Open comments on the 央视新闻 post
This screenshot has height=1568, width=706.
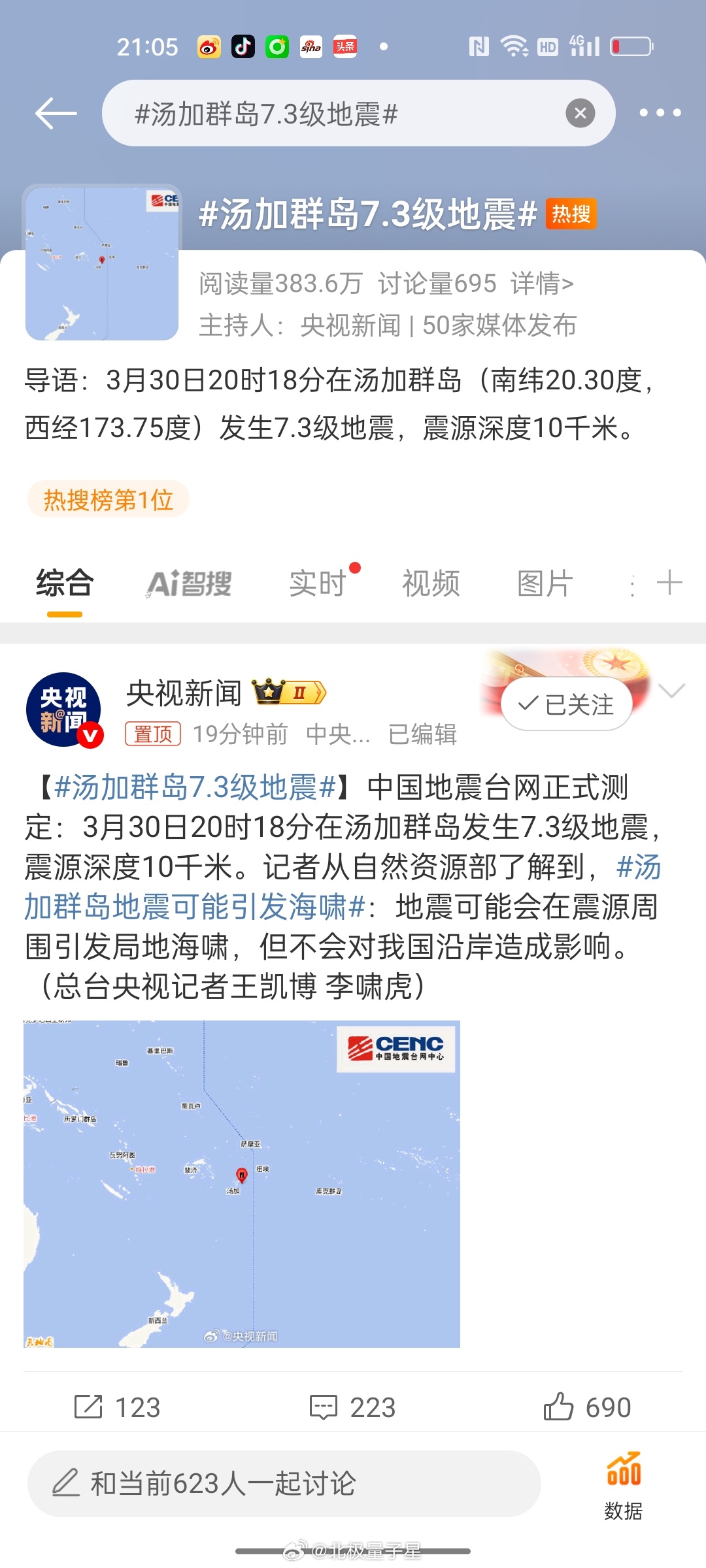tap(352, 1407)
